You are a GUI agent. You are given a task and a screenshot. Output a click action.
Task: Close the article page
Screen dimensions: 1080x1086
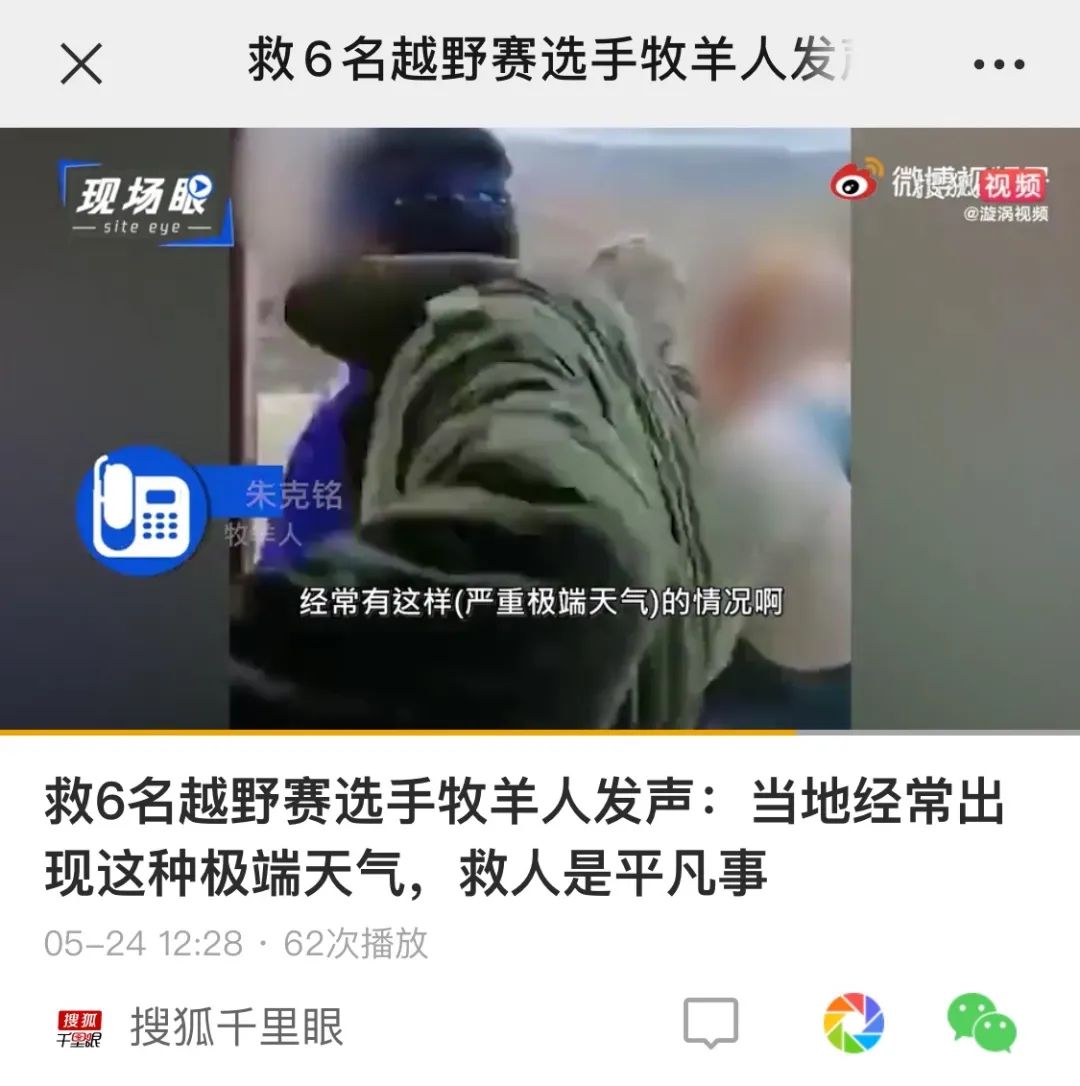(x=82, y=65)
